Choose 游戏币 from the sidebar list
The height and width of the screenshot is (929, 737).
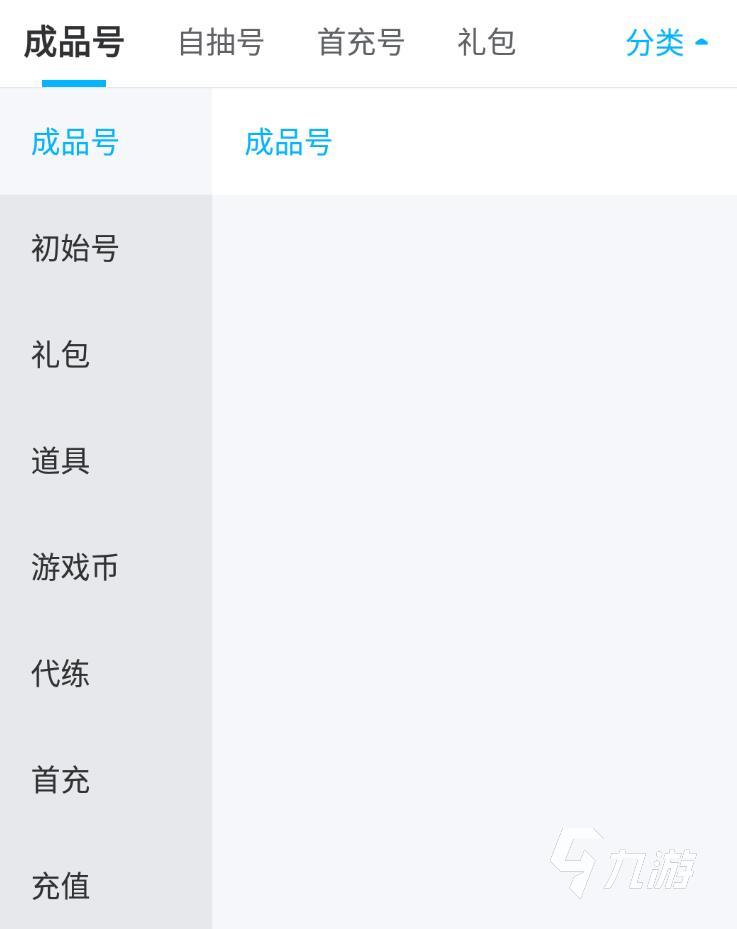coord(75,567)
